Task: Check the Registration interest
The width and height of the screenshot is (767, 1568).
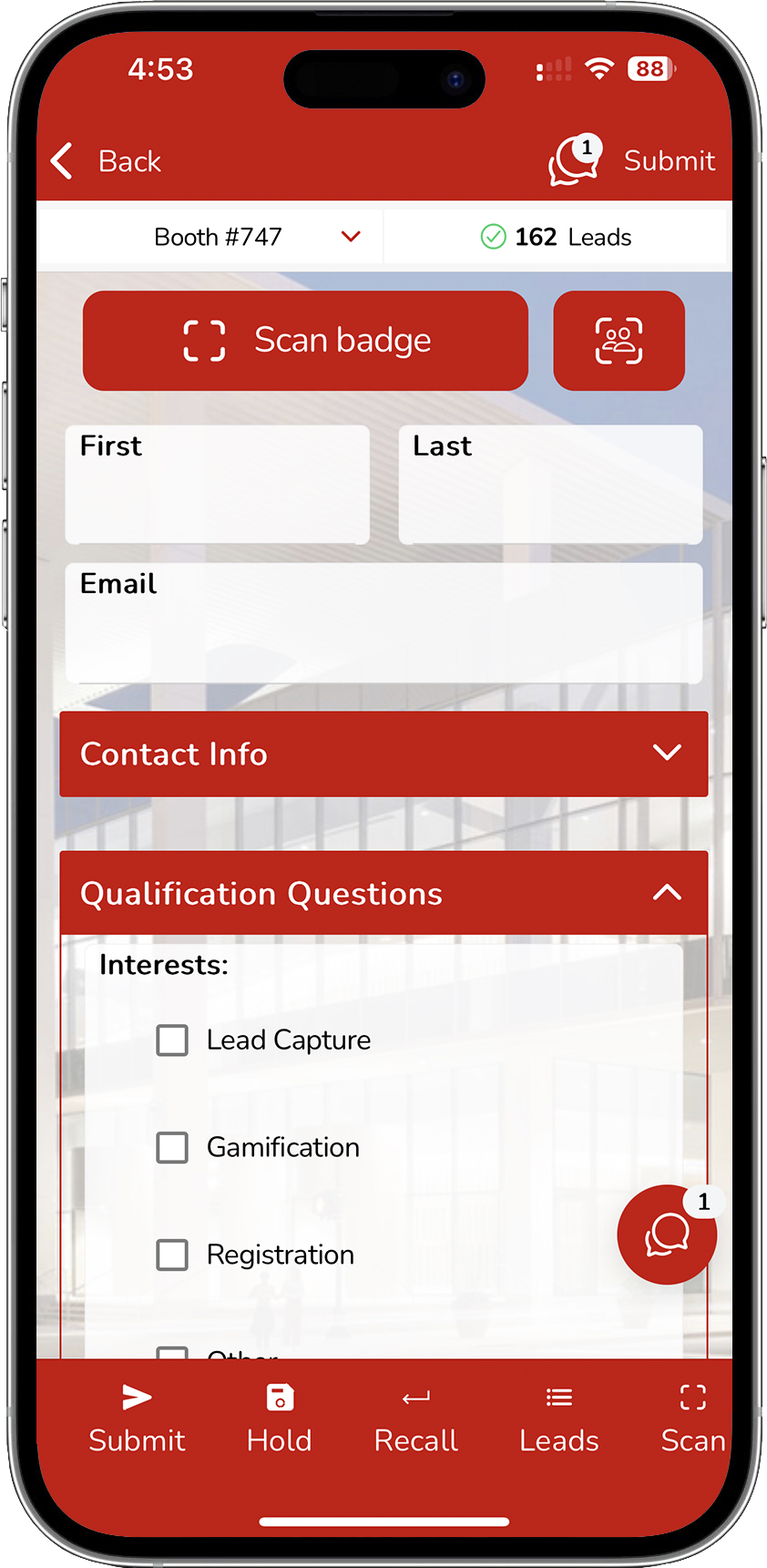Action: [172, 1255]
